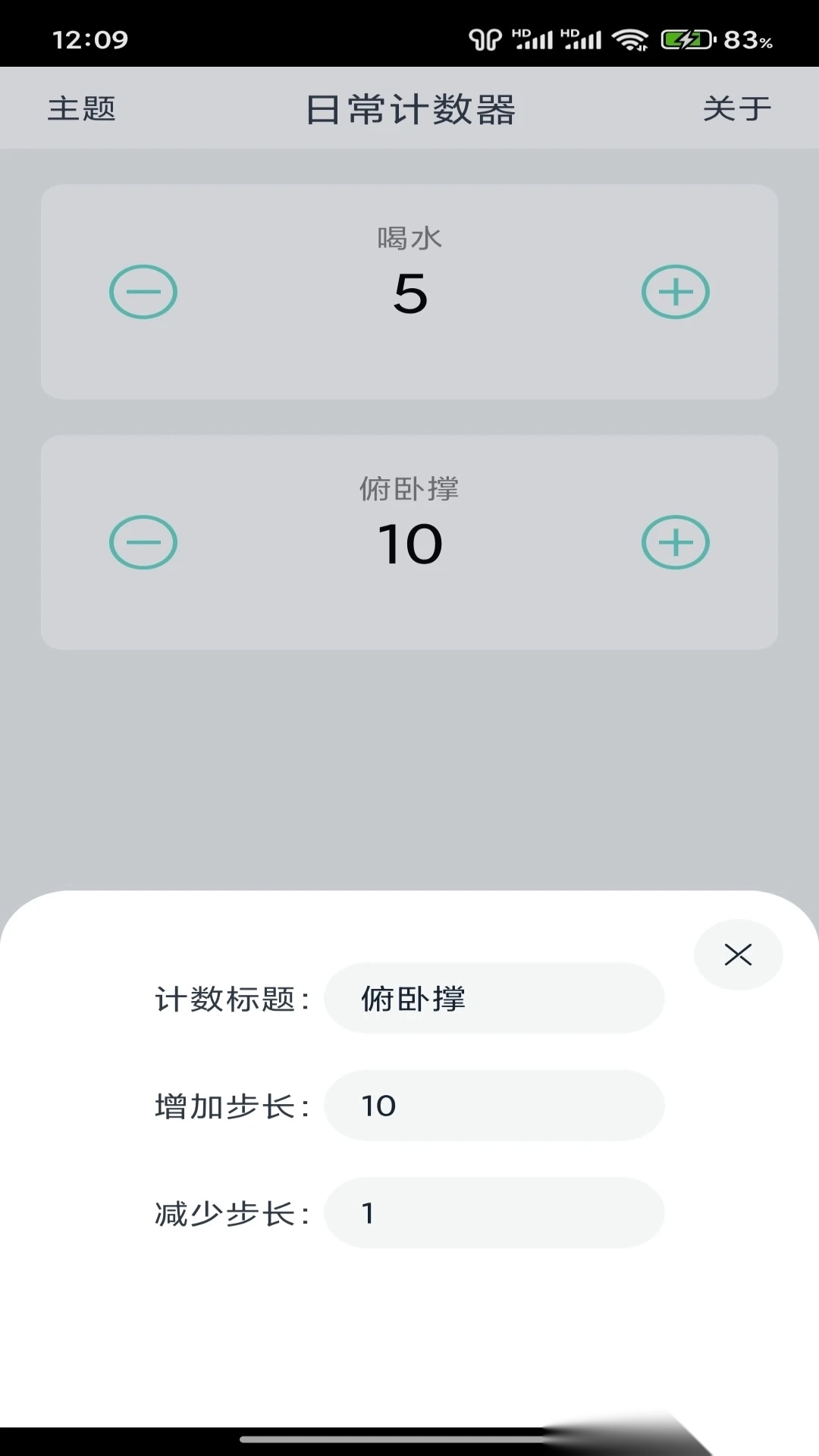Edit the 增加步长 step value

[494, 1106]
